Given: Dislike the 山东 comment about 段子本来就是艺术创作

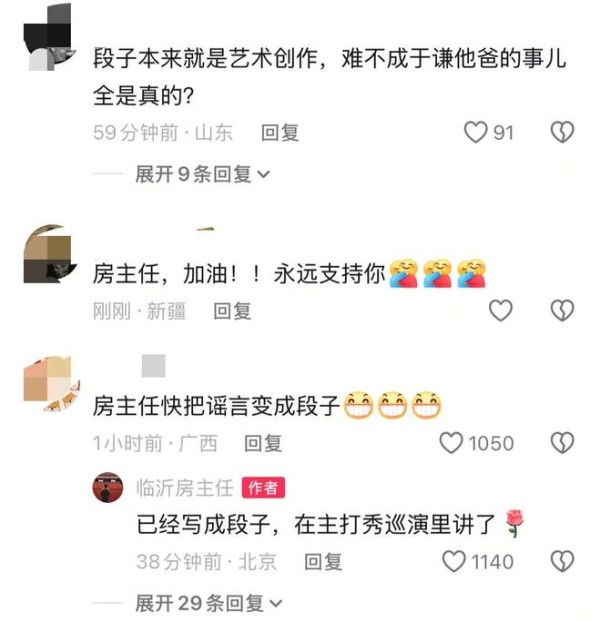Looking at the screenshot, I should click(563, 132).
